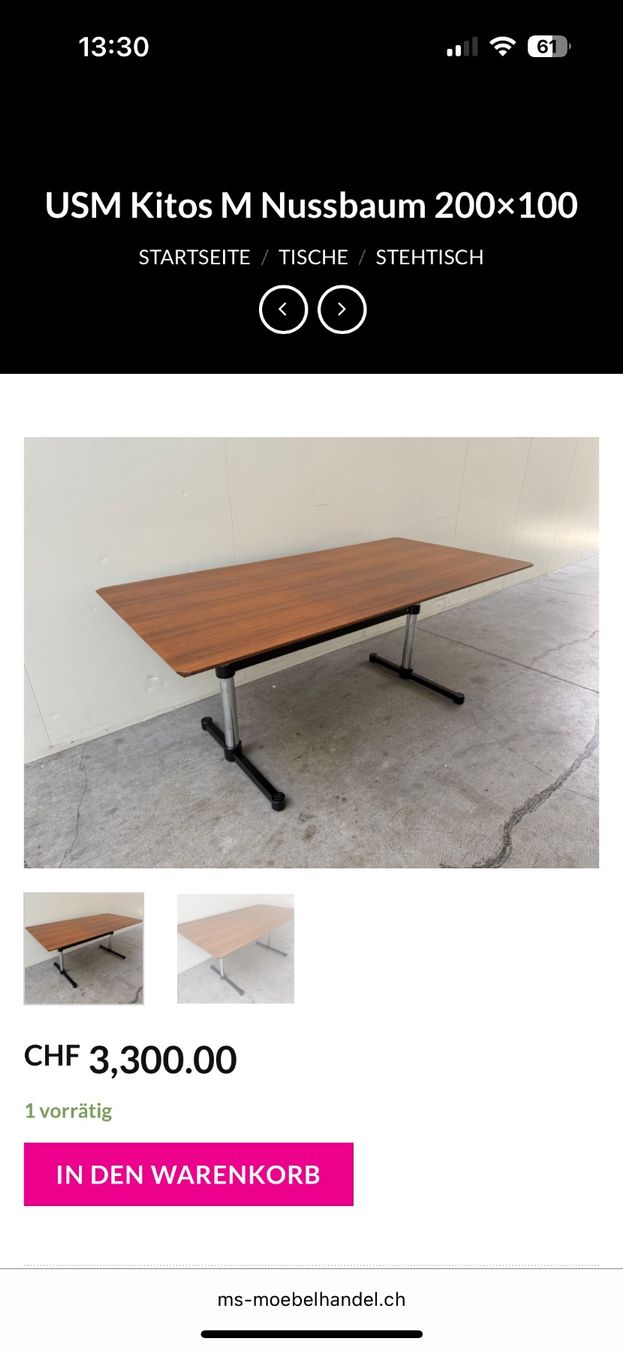
Task: Add the table via In den Warenkorb
Action: (x=189, y=1174)
